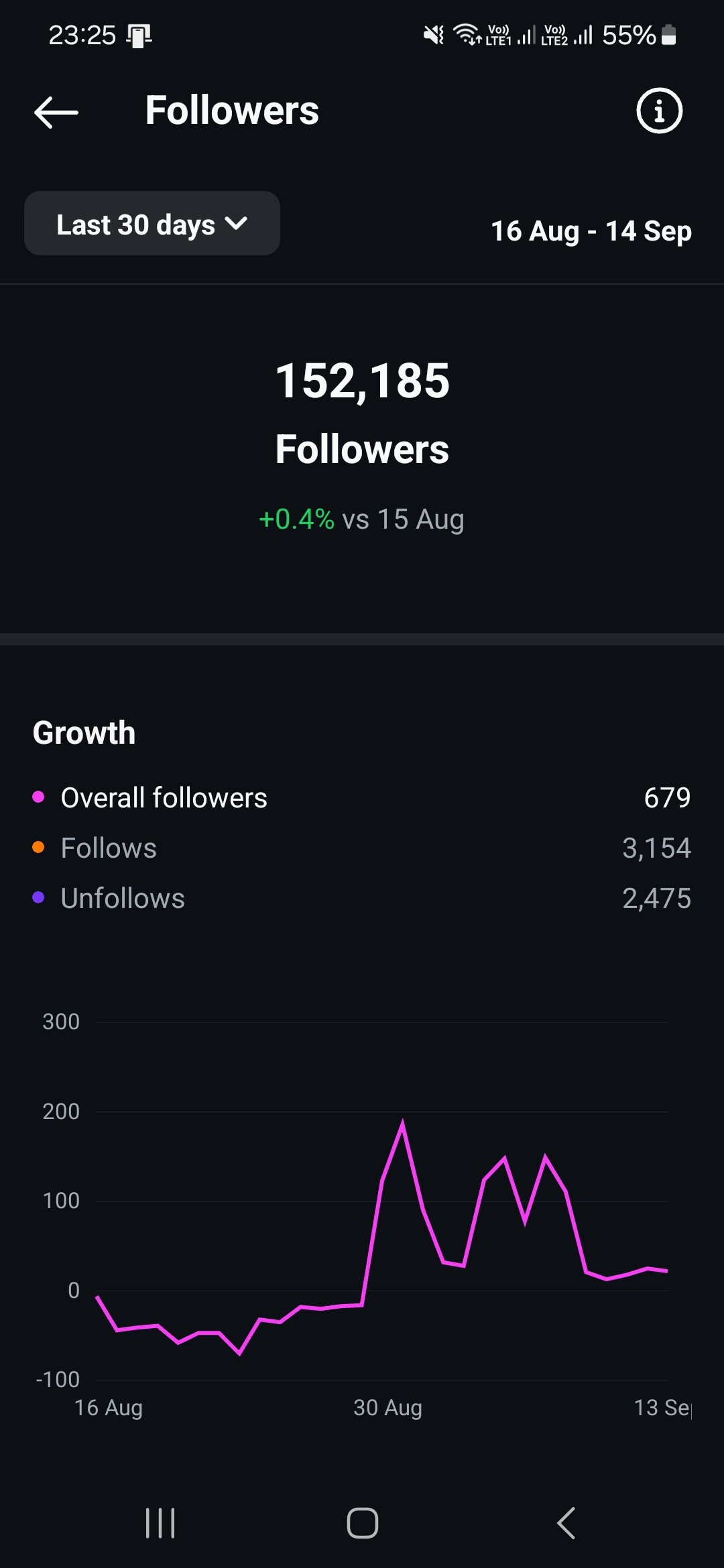Show the Unfollows line on the chart
Image resolution: width=724 pixels, height=1568 pixels.
(362, 898)
